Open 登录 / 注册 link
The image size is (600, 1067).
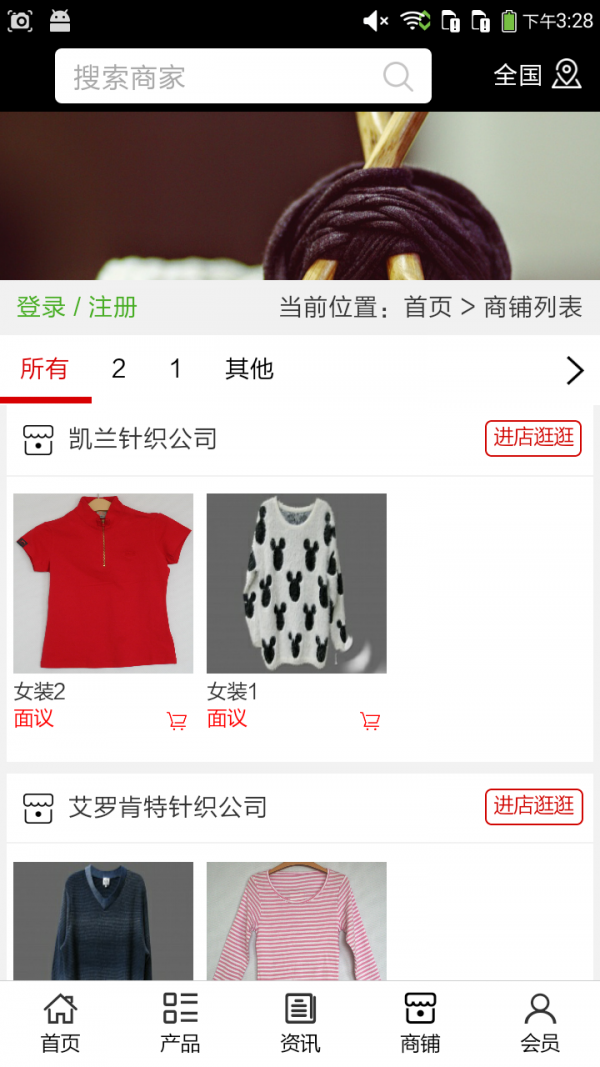pos(77,307)
